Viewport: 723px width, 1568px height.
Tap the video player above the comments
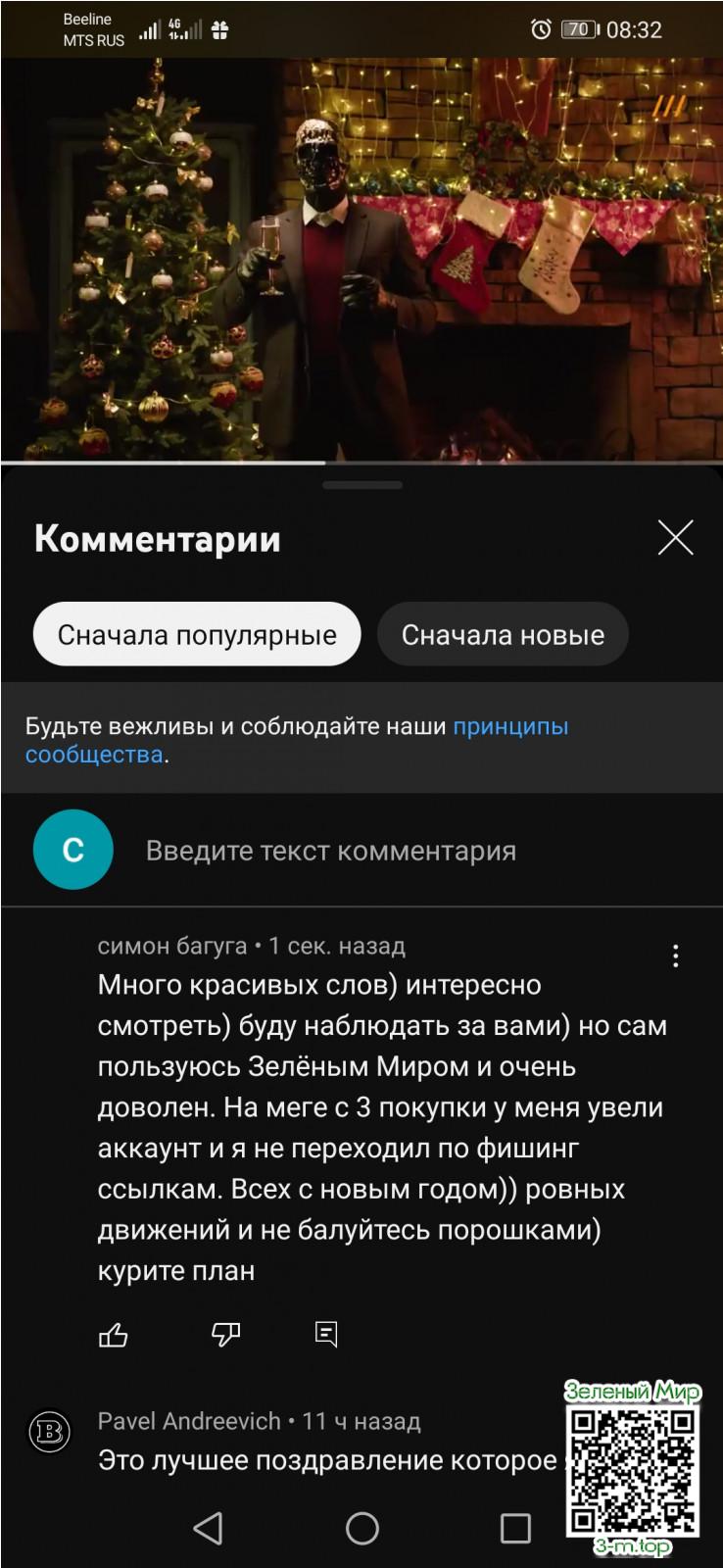361,260
